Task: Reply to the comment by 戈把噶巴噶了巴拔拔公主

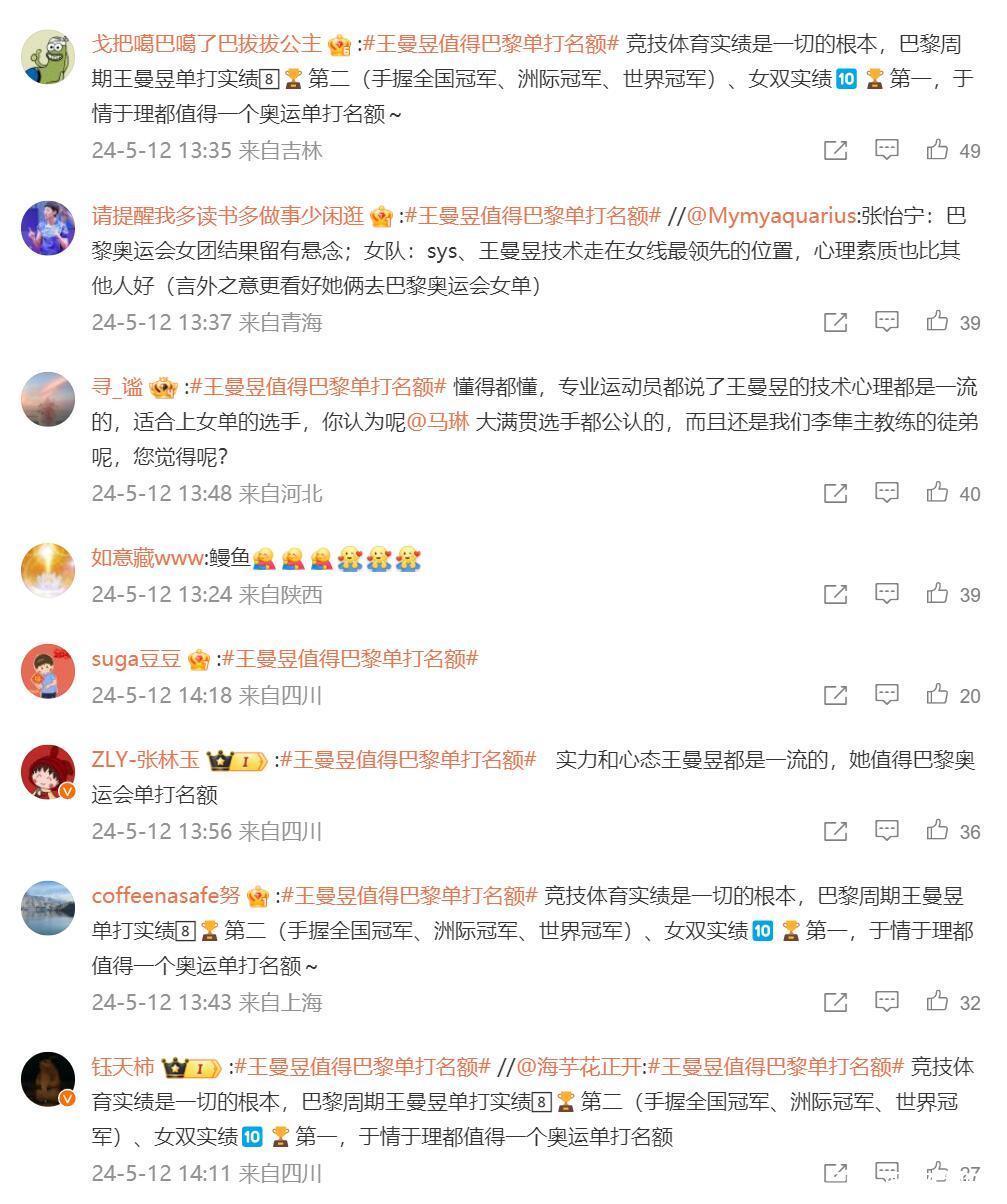Action: [x=887, y=150]
